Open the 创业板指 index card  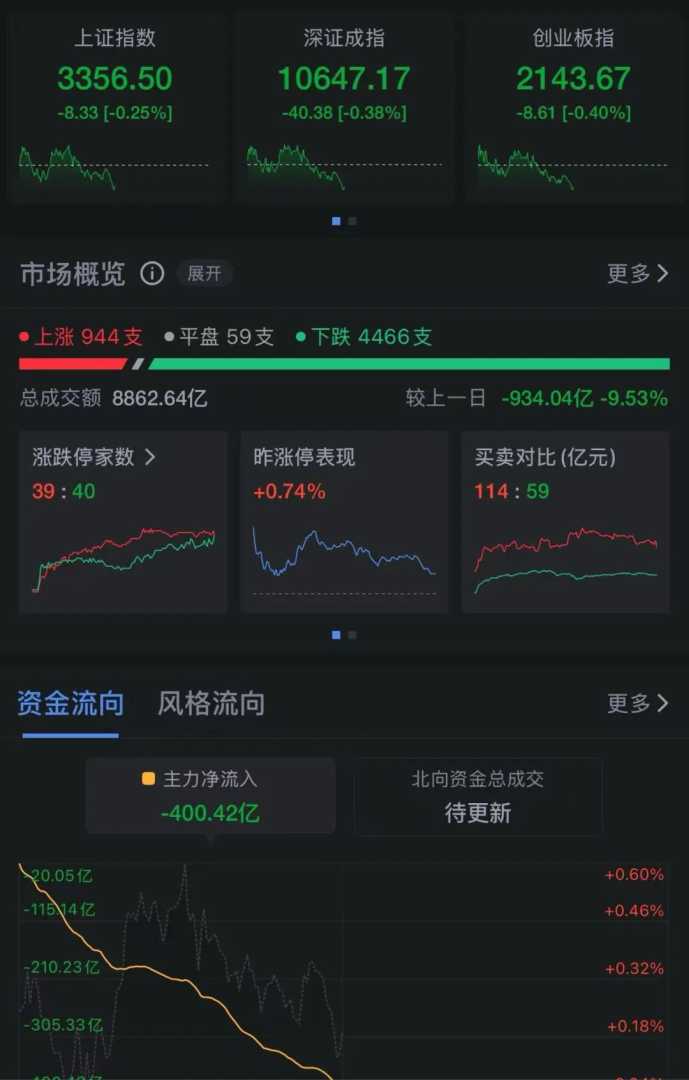coord(573,105)
